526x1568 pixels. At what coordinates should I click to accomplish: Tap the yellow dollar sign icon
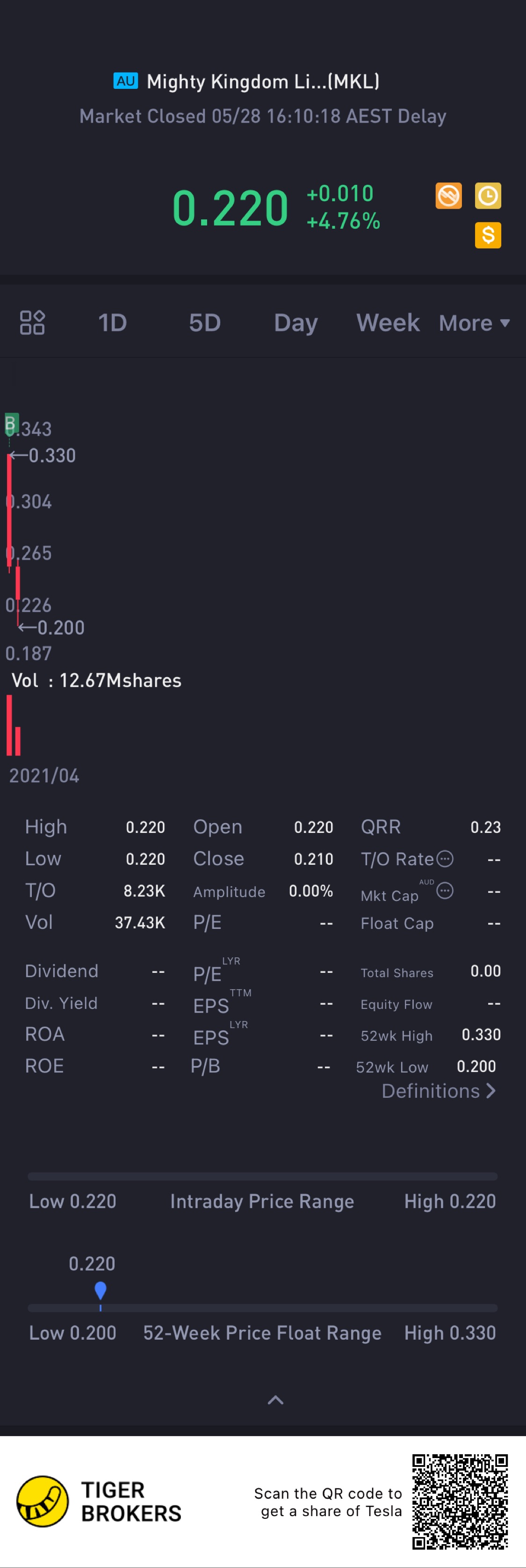488,235
